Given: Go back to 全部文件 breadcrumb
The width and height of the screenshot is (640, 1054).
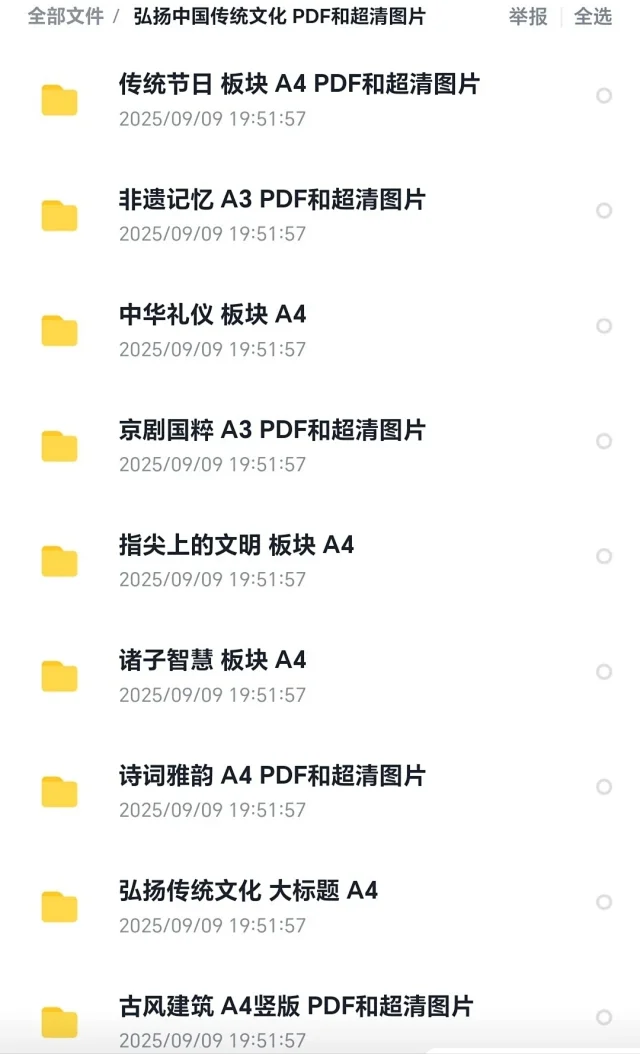Looking at the screenshot, I should (x=65, y=17).
